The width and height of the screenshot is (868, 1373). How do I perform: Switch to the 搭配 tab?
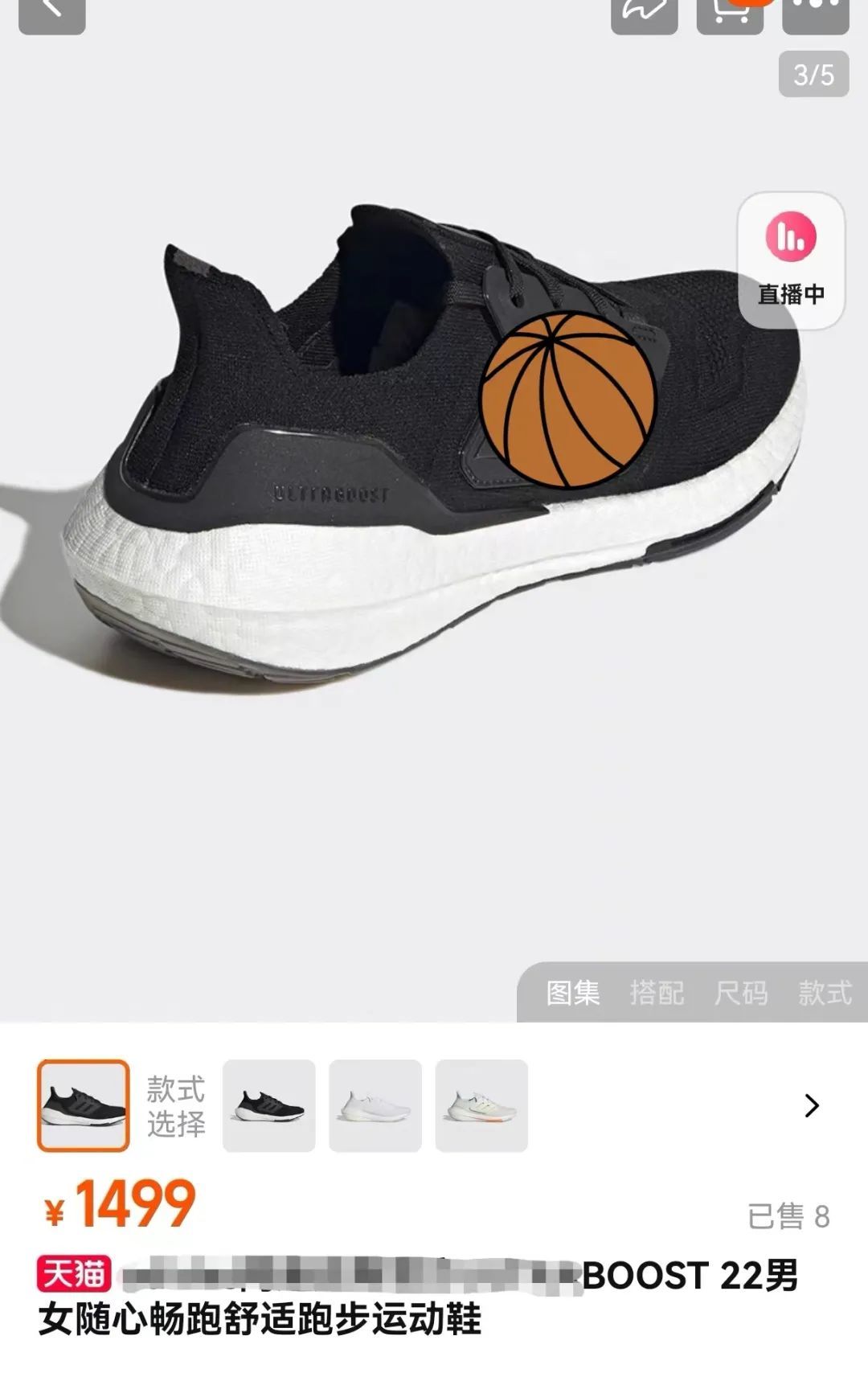click(657, 993)
